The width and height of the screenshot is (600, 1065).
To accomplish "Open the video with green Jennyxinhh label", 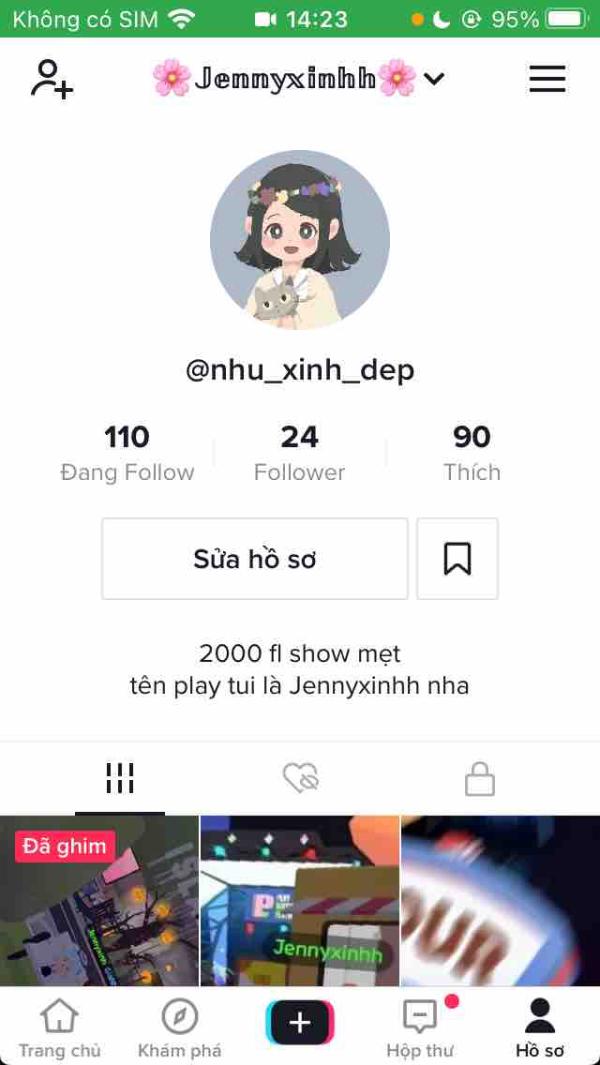I will [300, 901].
